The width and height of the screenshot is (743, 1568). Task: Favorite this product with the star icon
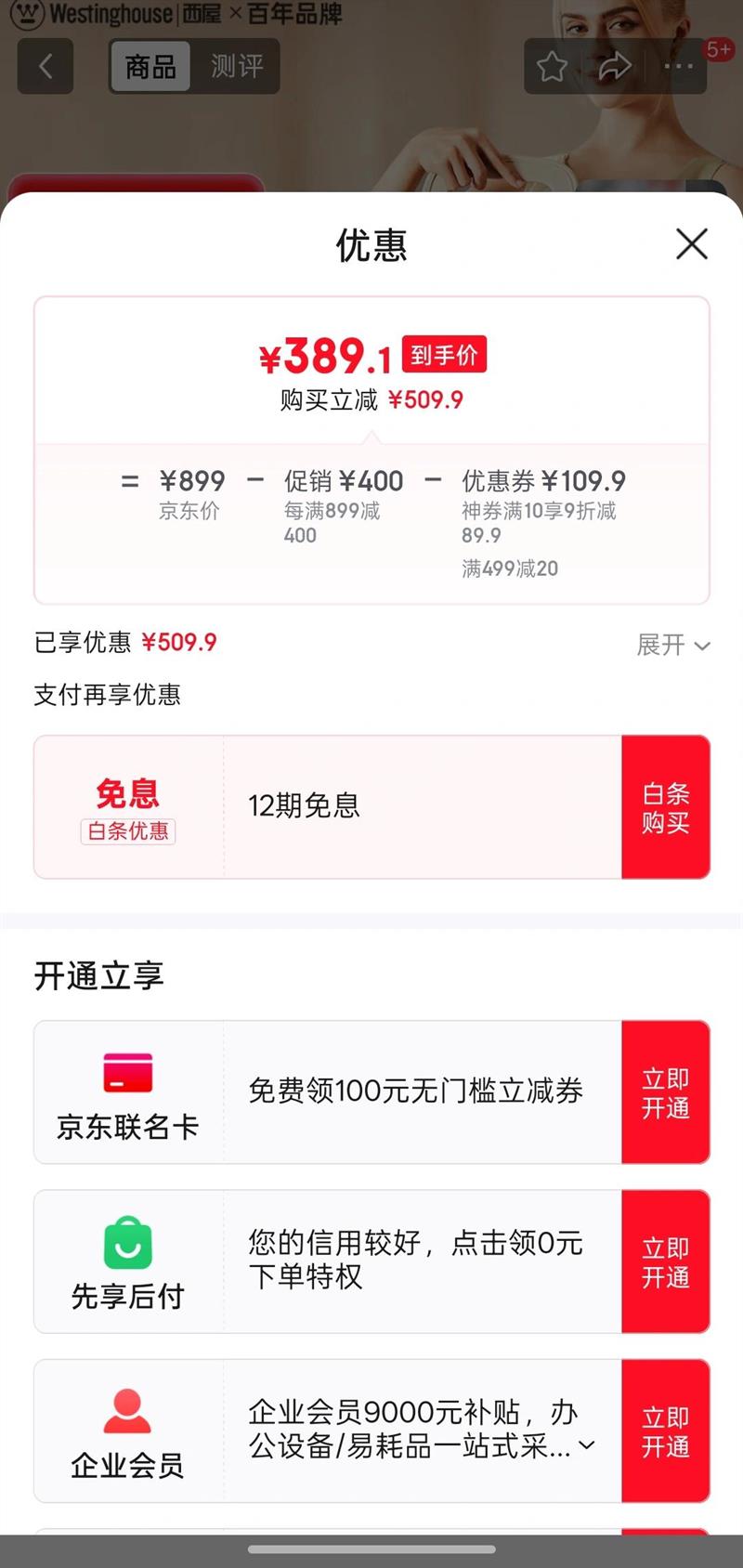[x=552, y=66]
